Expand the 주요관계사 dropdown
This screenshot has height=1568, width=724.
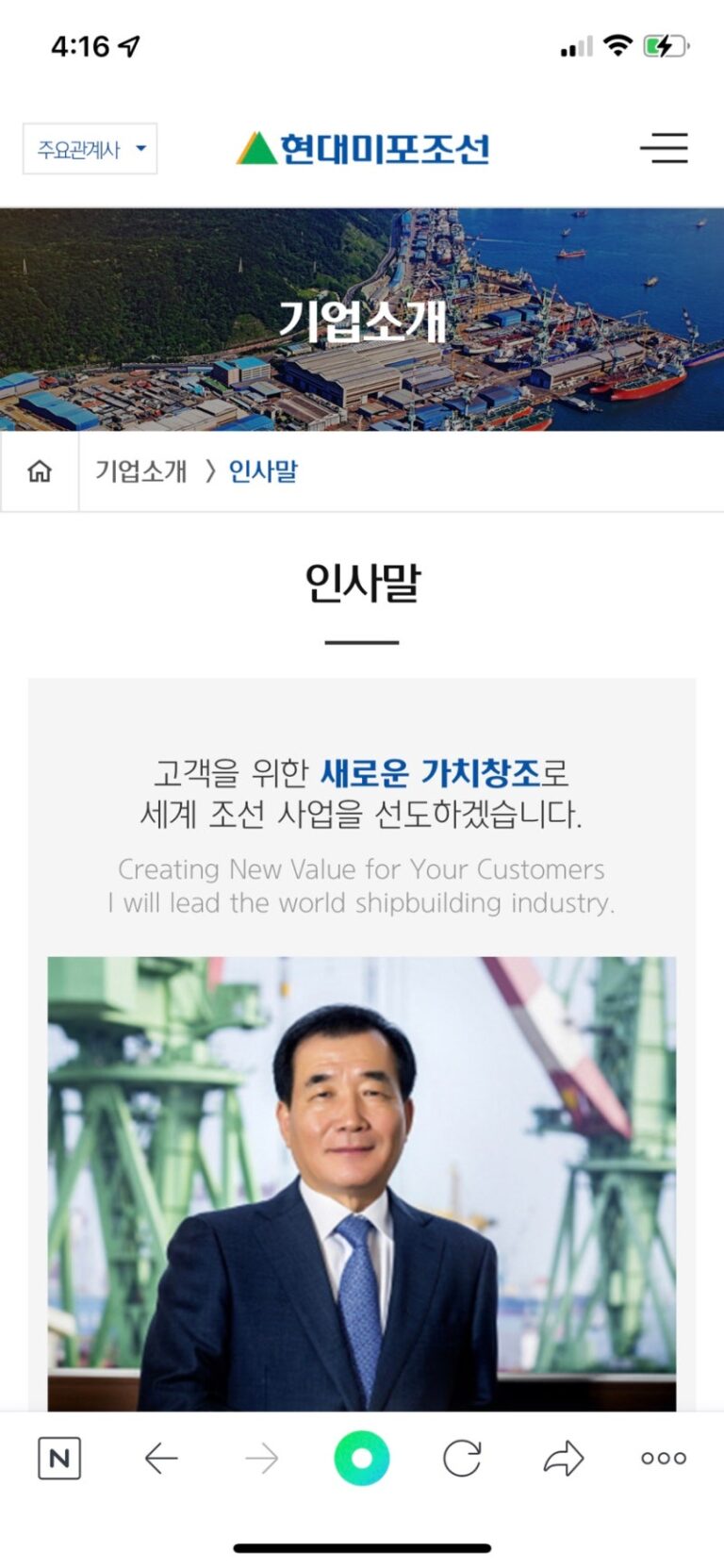coord(90,149)
